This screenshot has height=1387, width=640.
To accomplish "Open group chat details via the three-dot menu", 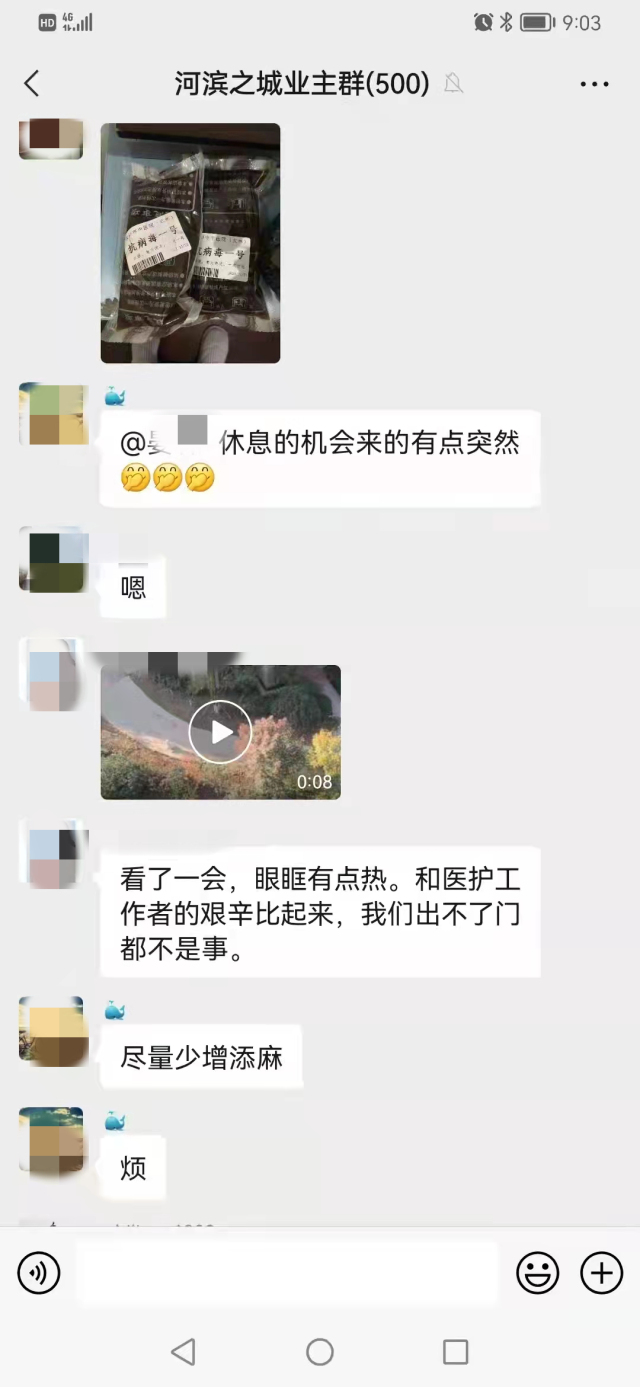I will [594, 84].
